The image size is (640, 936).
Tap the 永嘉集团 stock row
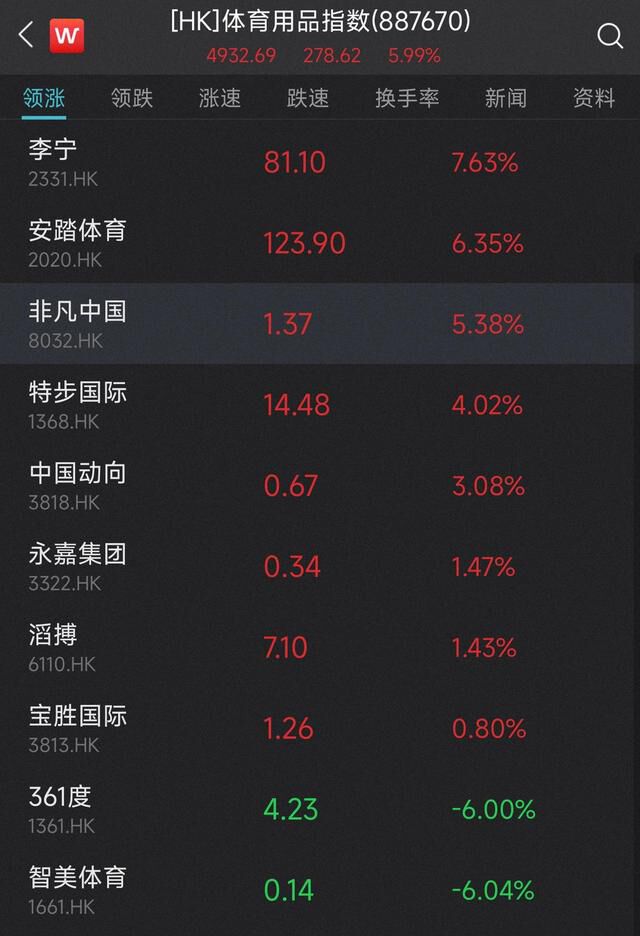click(320, 567)
